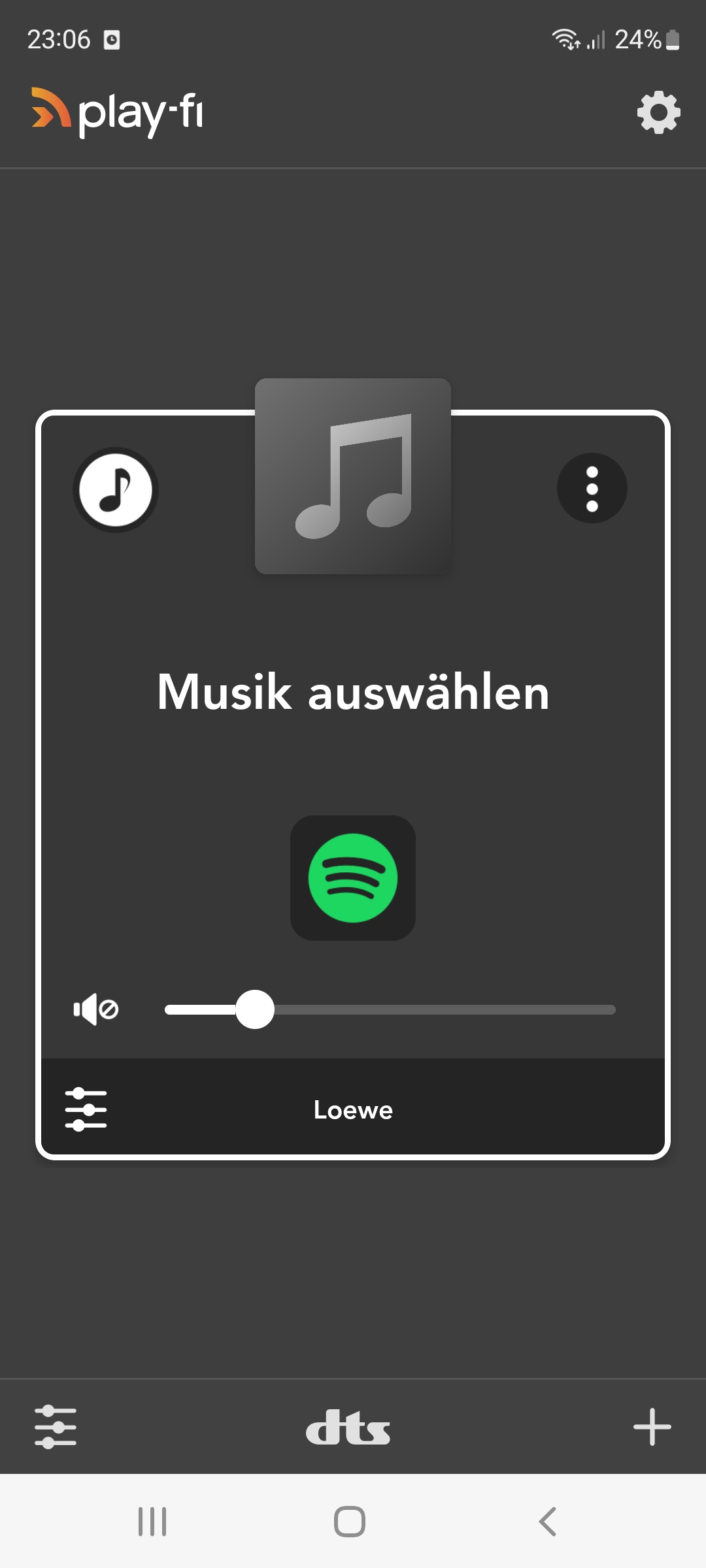Open Spotify music service
Screen dimensions: 706x1568
tap(353, 877)
